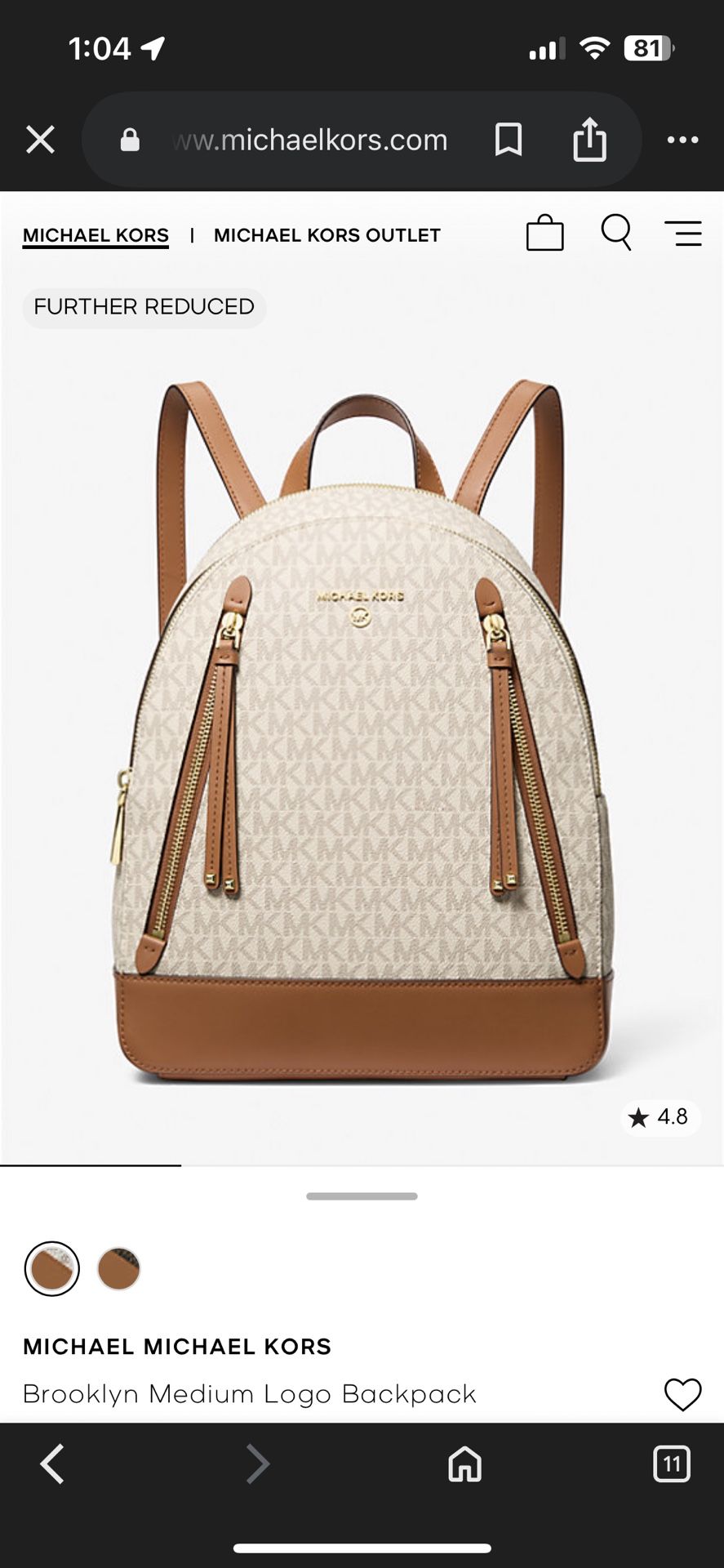Open the browser options via three dots

click(x=682, y=139)
